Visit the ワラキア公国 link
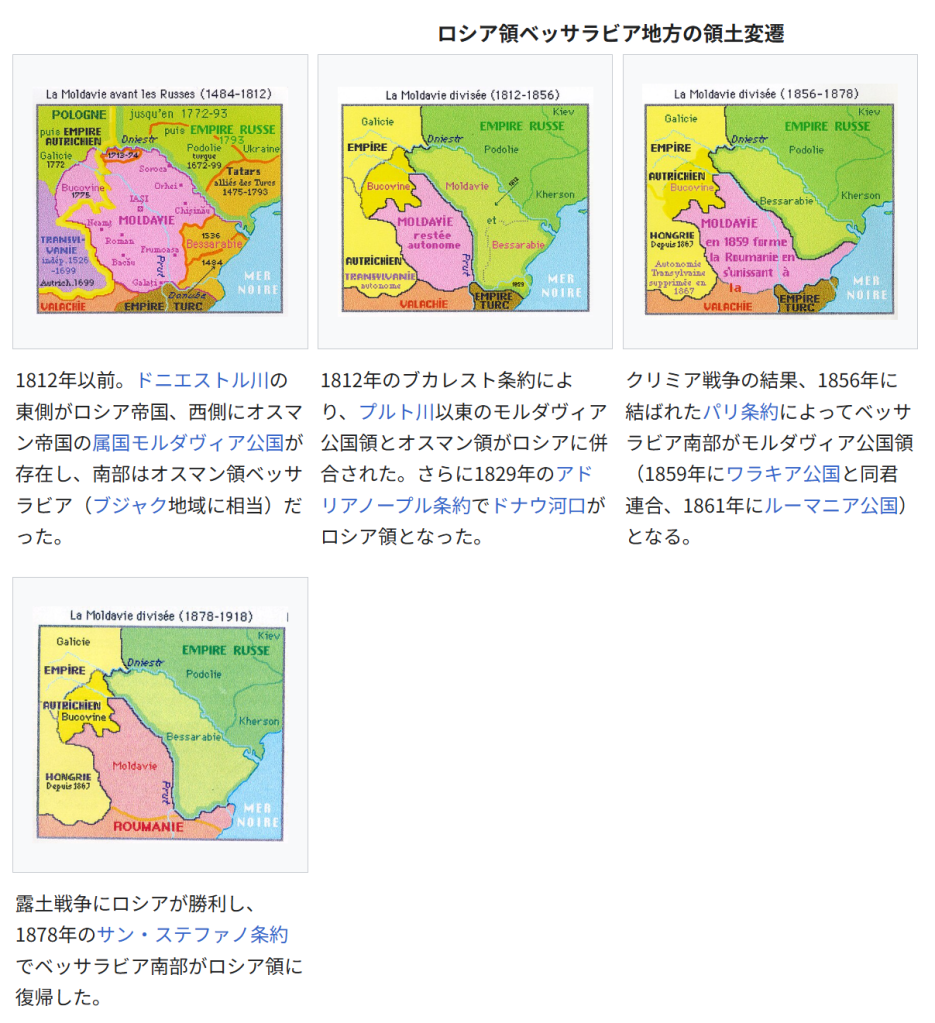The image size is (935, 1023). (783, 474)
